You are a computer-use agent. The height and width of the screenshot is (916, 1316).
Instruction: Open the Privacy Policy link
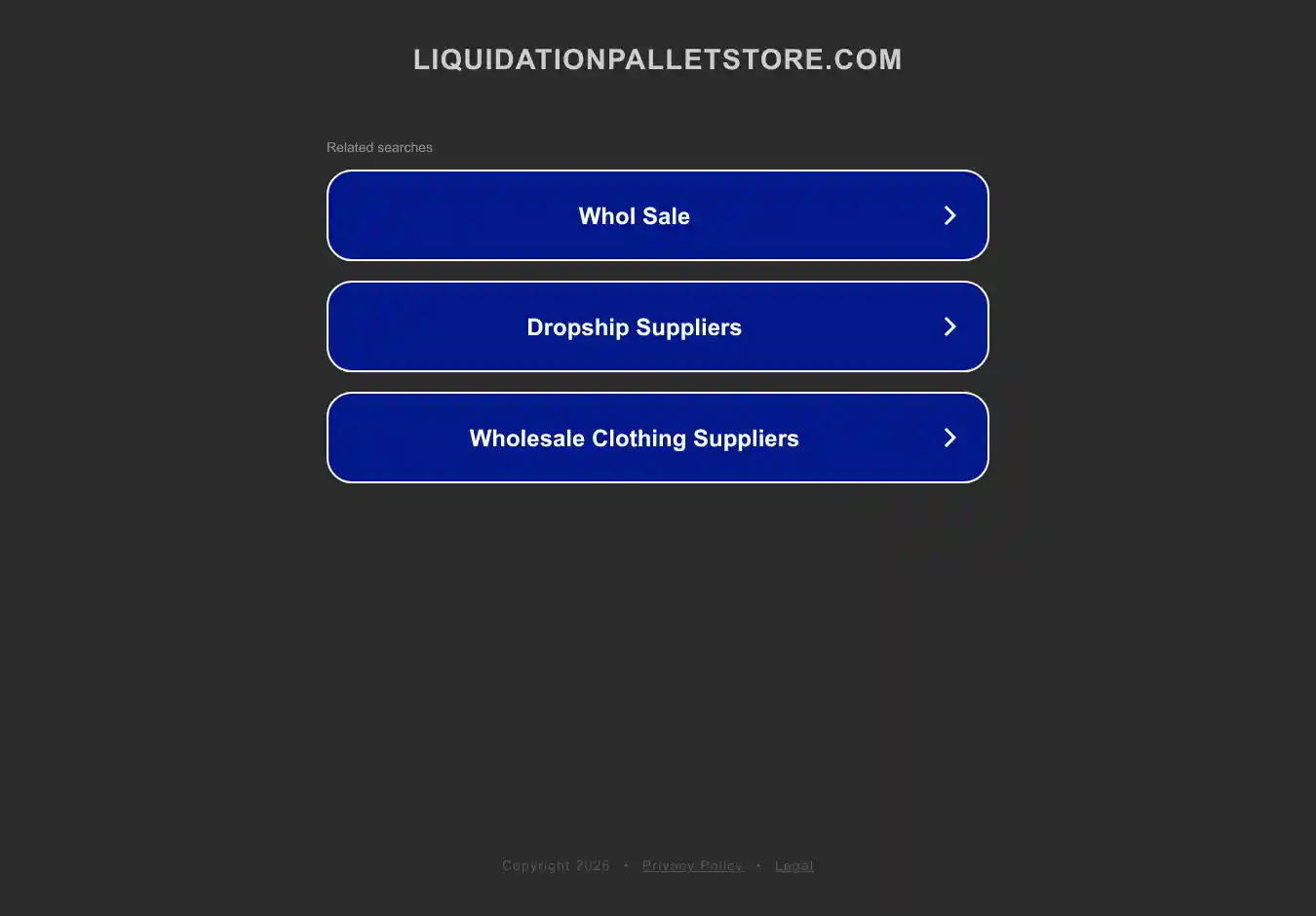click(692, 865)
